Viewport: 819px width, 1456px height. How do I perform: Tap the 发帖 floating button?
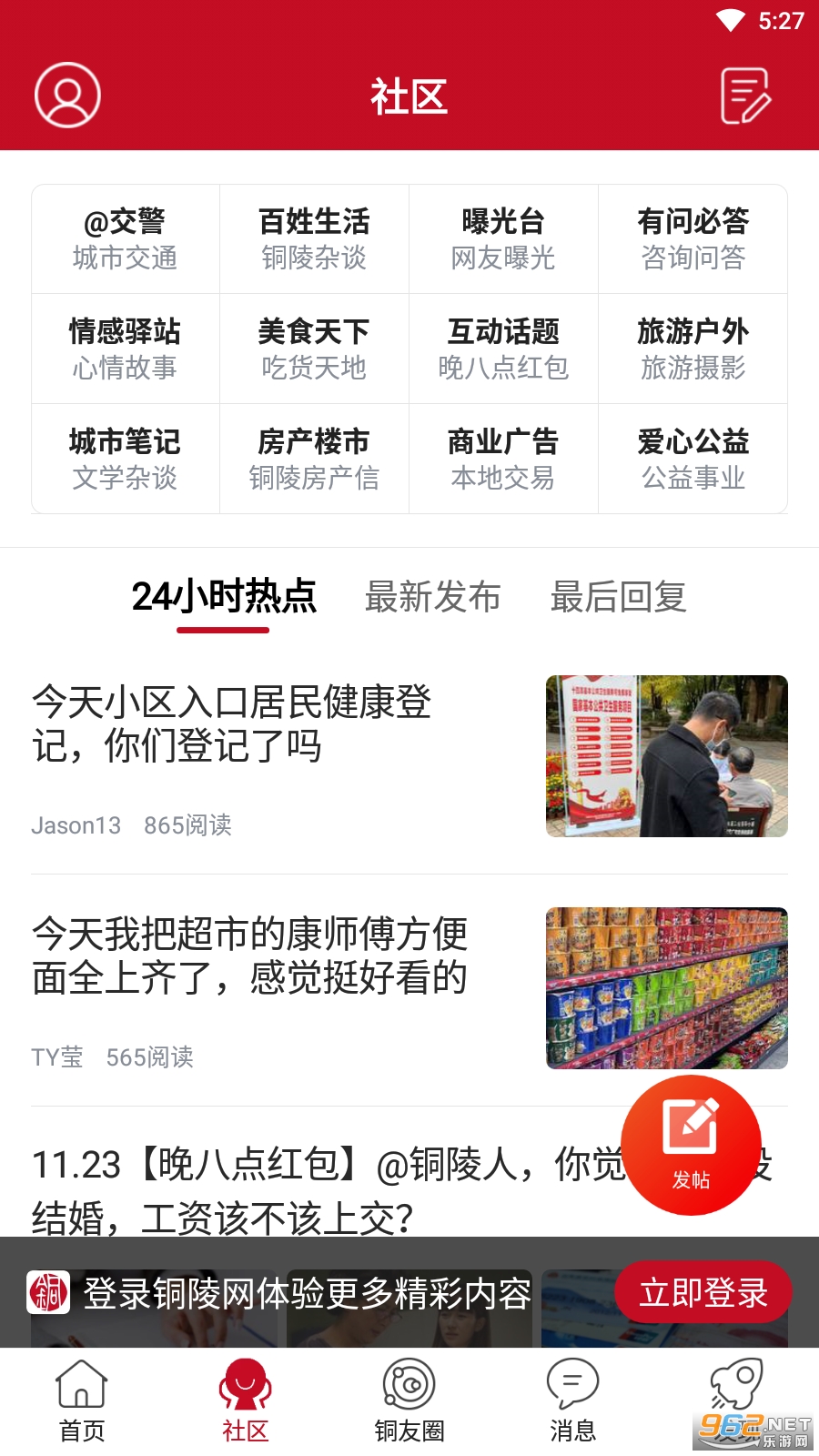click(x=691, y=1145)
